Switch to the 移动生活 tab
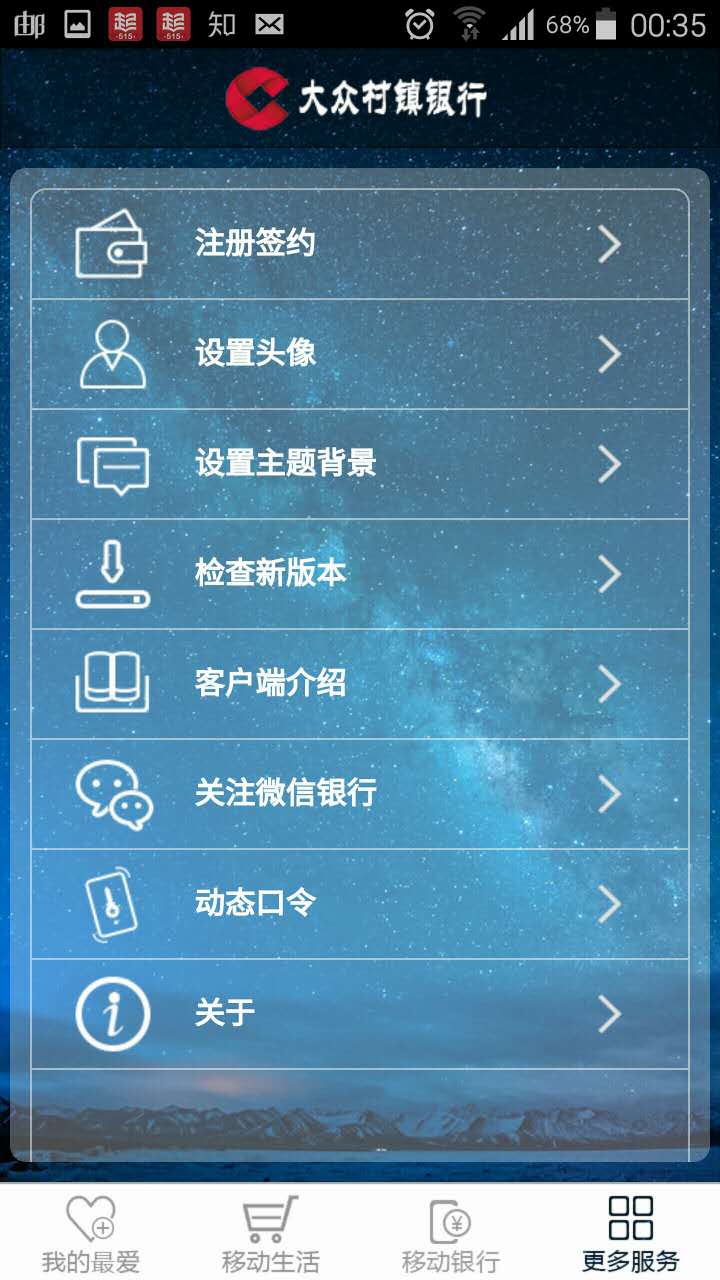Viewport: 720px width, 1280px height. pyautogui.click(x=270, y=1233)
